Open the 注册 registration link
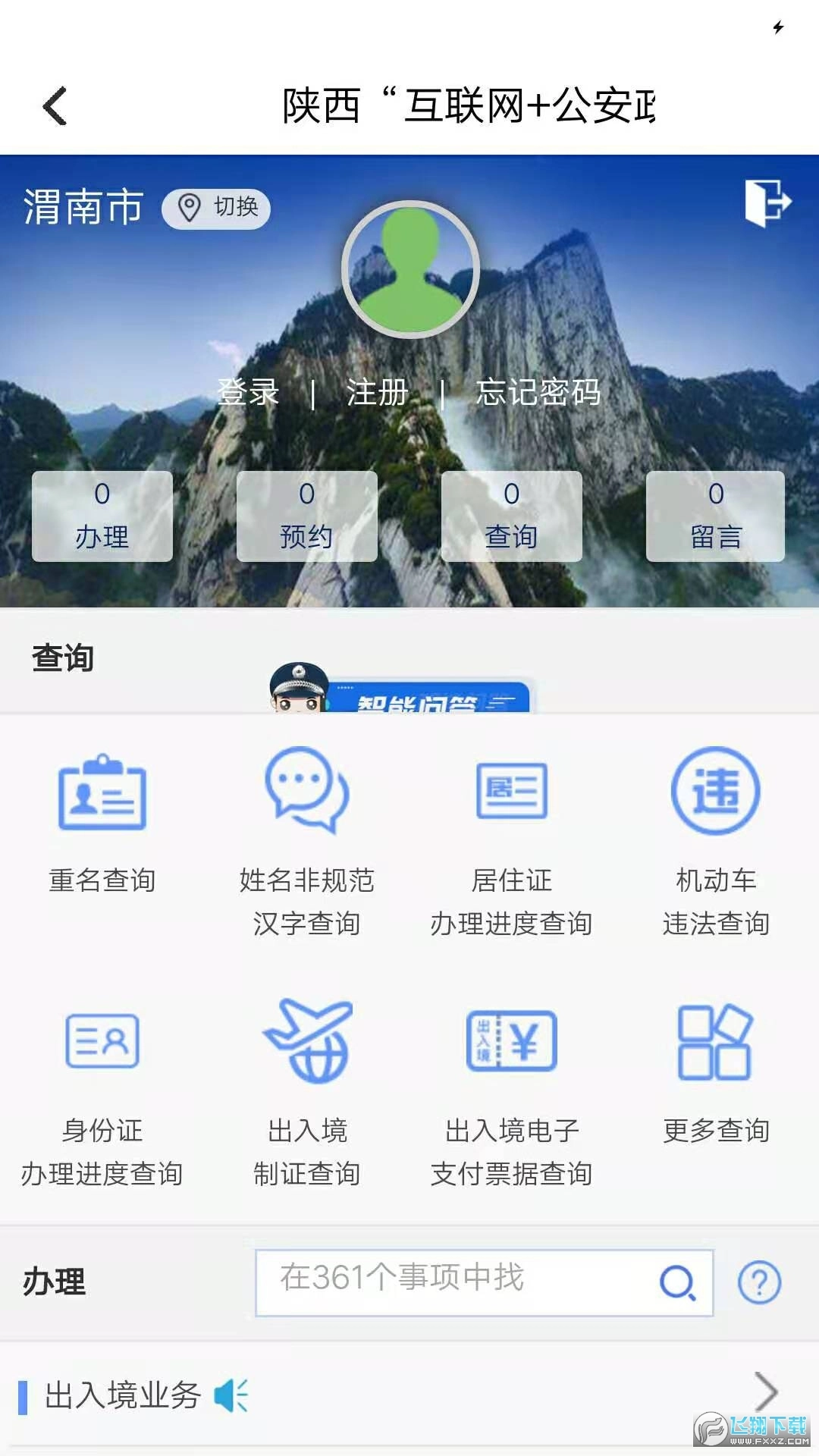This screenshot has width=819, height=1456. (x=378, y=392)
